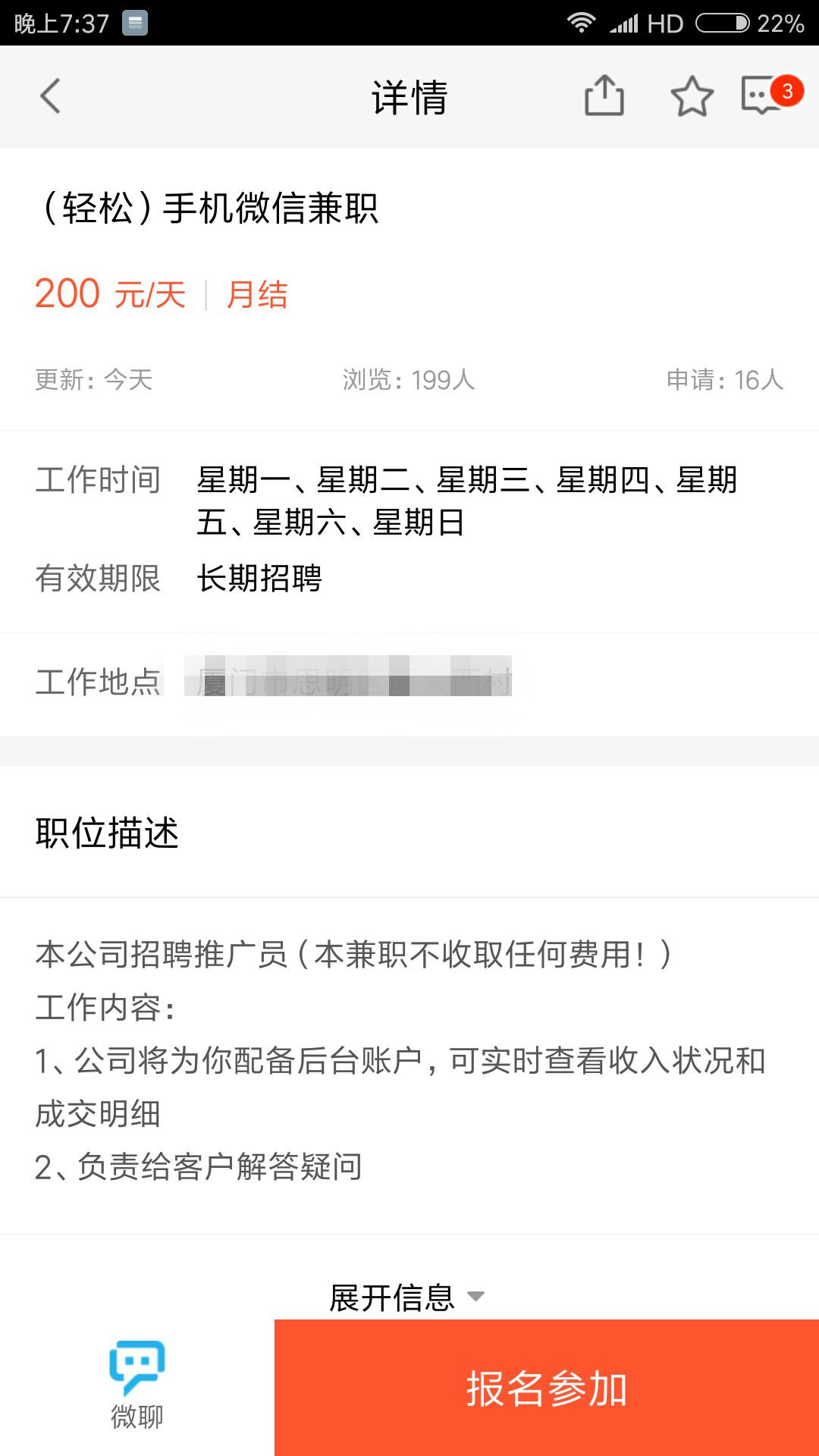Tap the signal strength bars icon
819x1456 pixels.
point(623,23)
